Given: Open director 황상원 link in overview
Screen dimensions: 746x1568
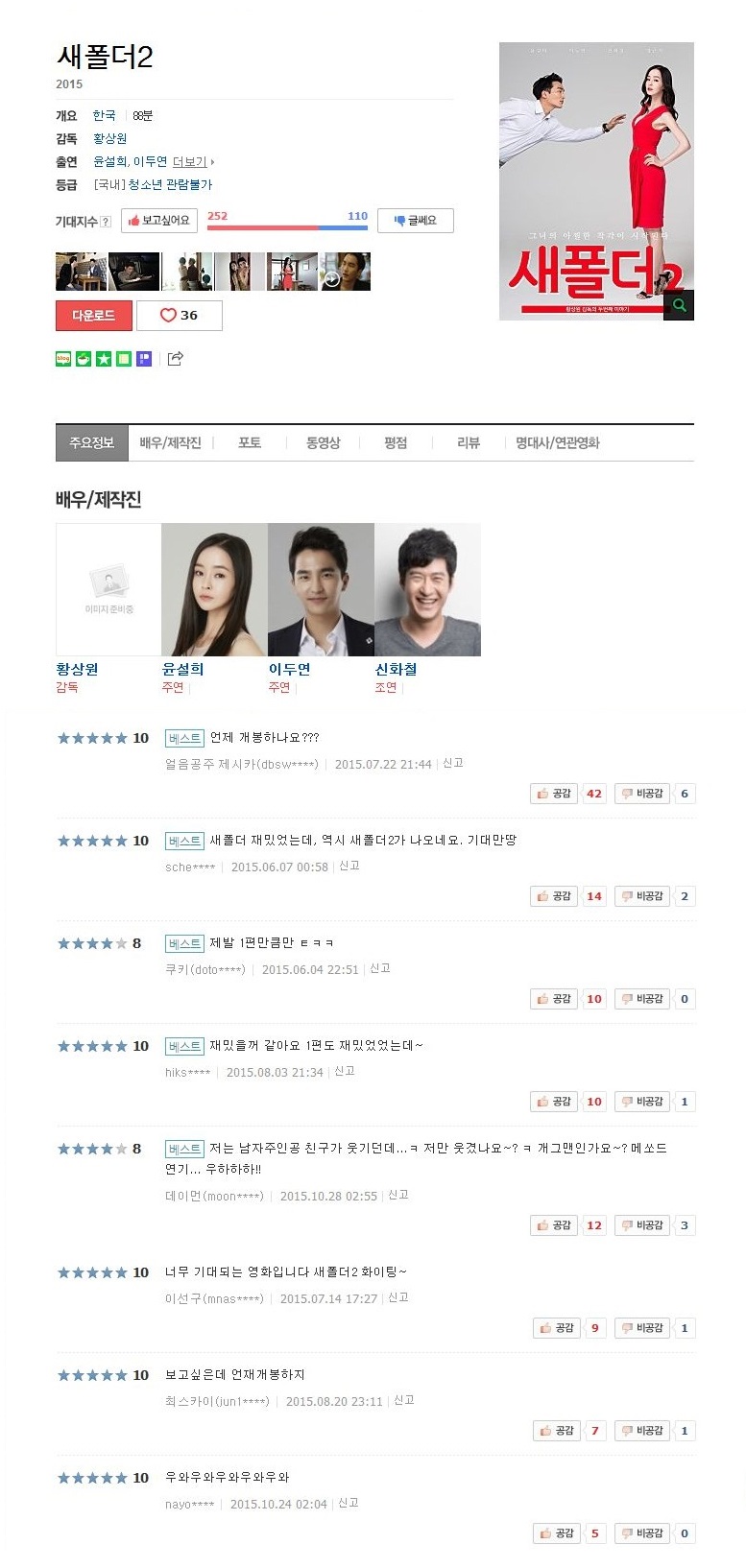Looking at the screenshot, I should tap(109, 139).
